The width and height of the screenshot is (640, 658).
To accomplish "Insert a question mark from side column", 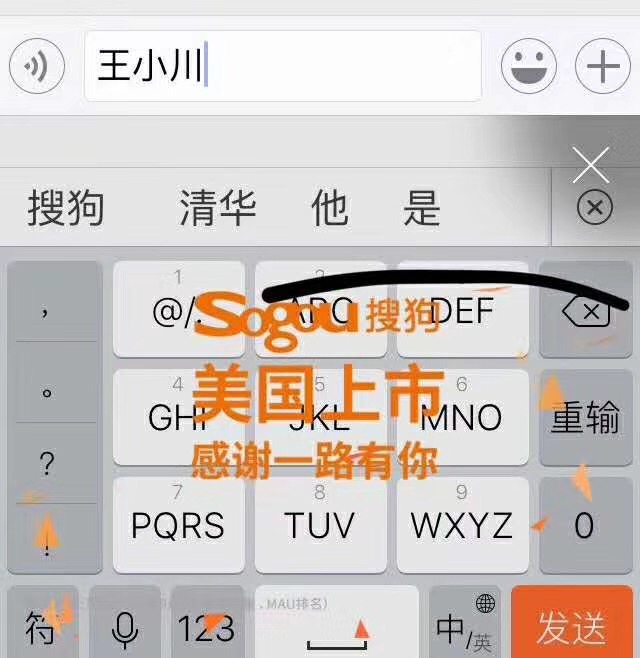I will (47, 464).
